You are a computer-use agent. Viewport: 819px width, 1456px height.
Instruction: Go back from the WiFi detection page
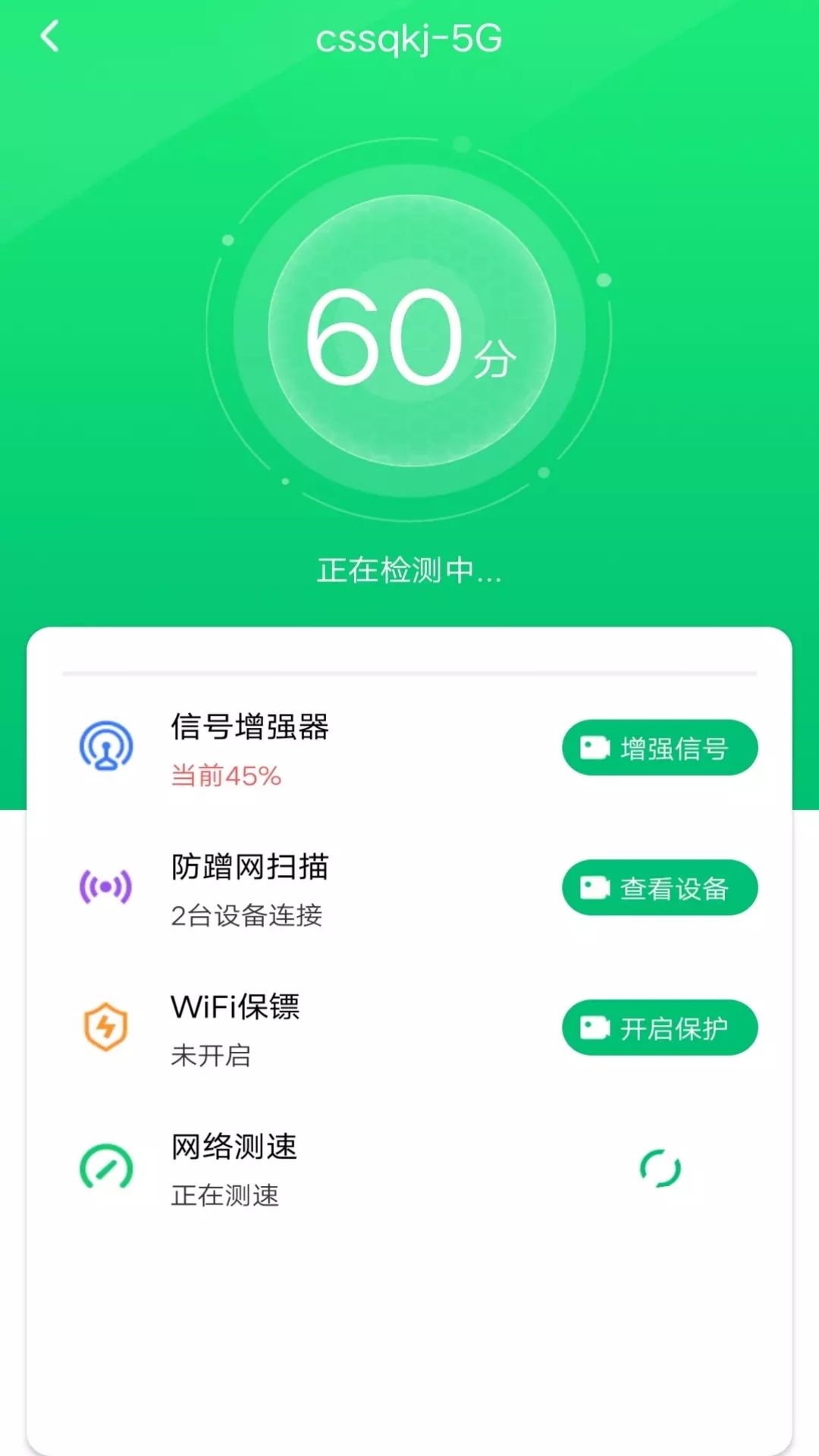[x=50, y=36]
